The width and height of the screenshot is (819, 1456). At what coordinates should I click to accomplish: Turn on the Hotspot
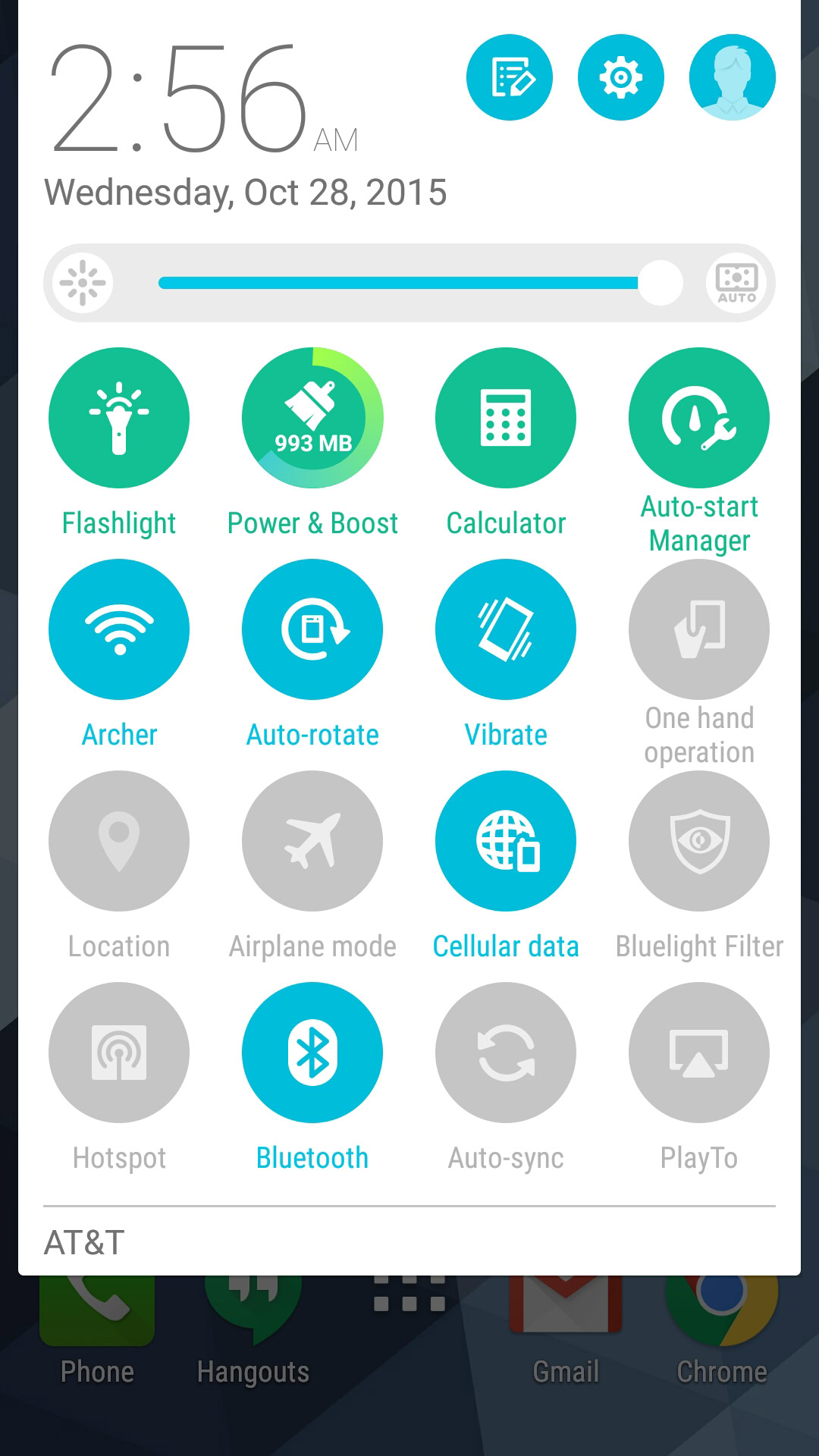point(119,1053)
